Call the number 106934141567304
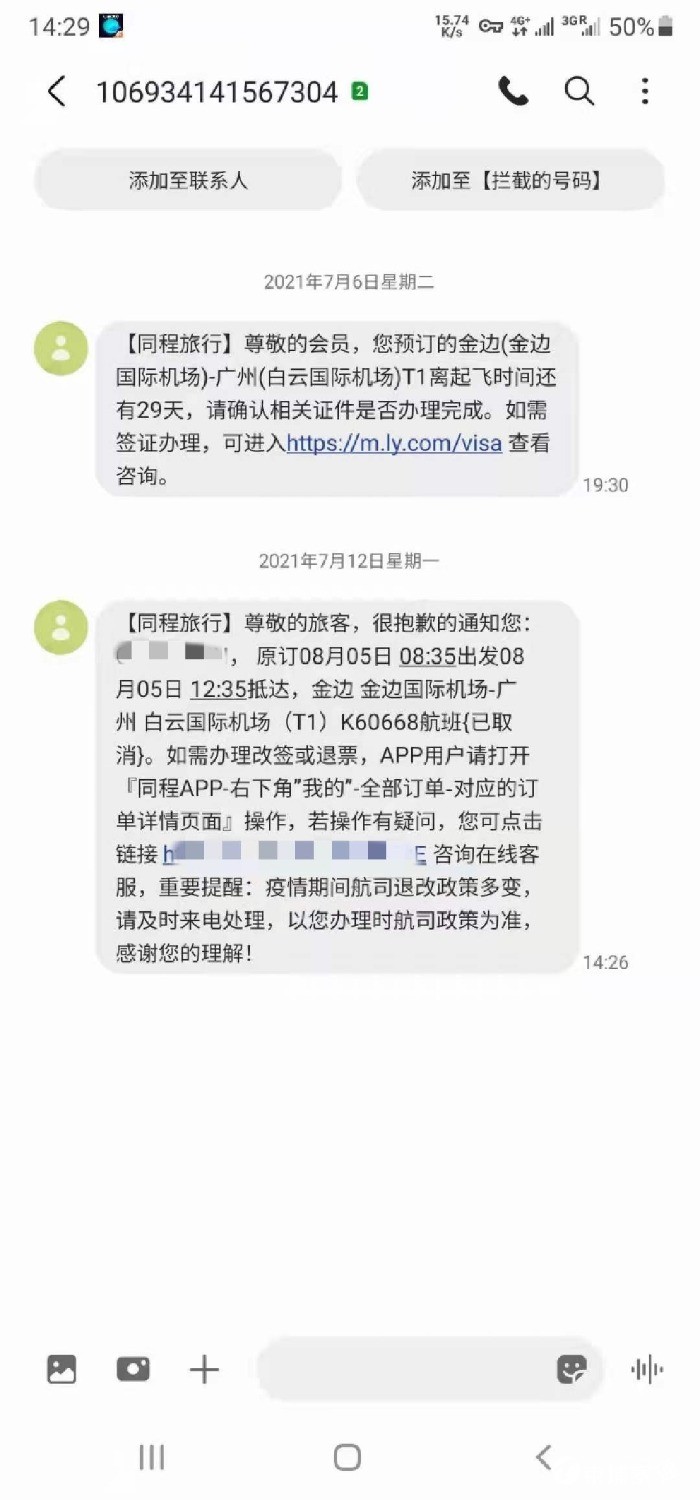This screenshot has width=700, height=1500. coord(513,92)
